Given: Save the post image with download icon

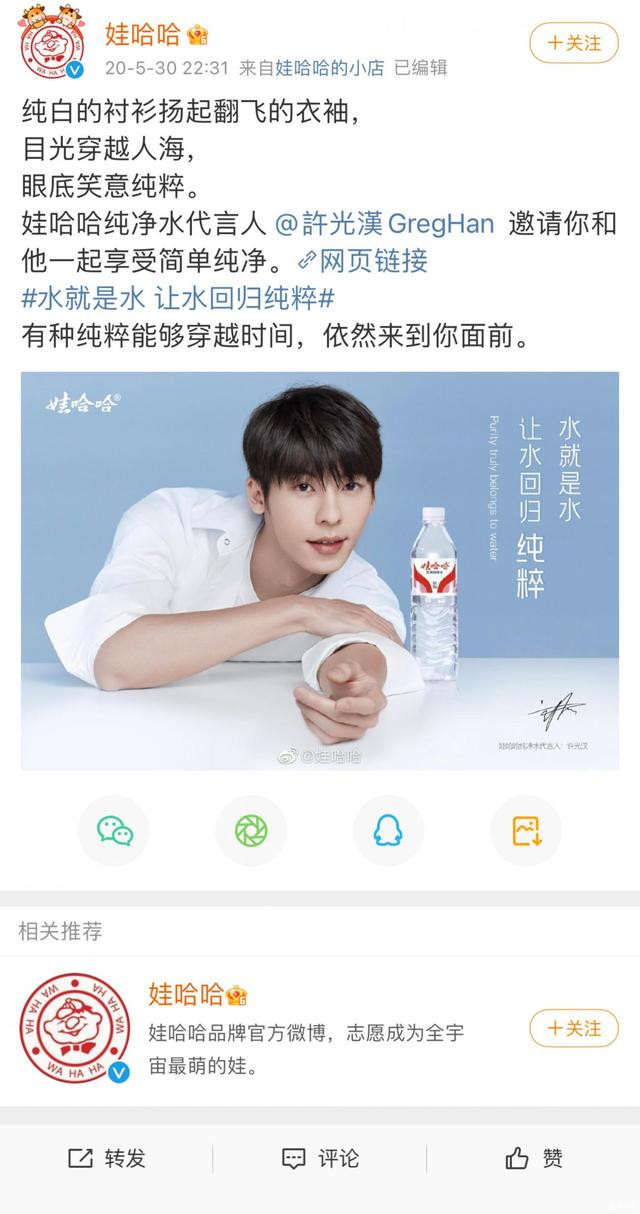Looking at the screenshot, I should point(526,830).
